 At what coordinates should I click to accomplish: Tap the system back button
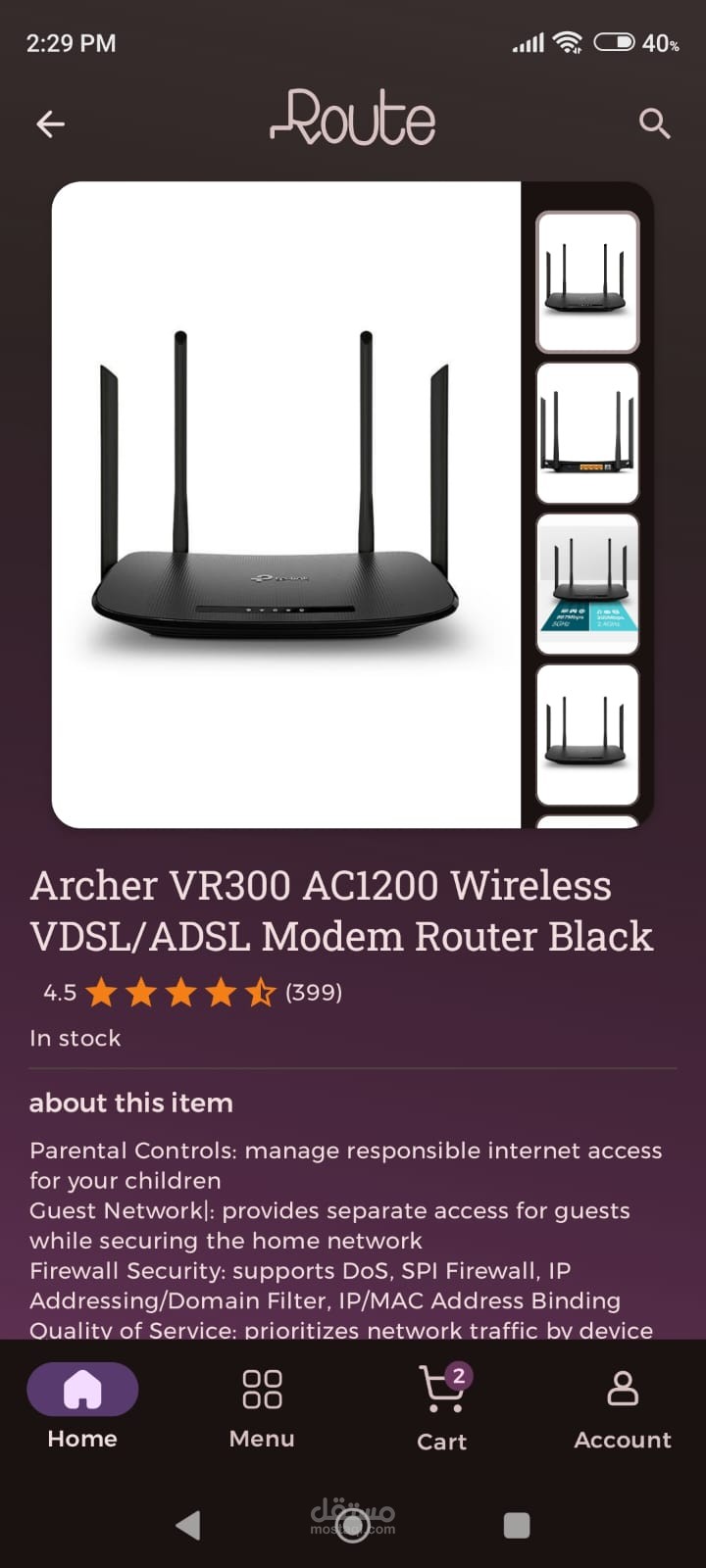click(187, 1525)
